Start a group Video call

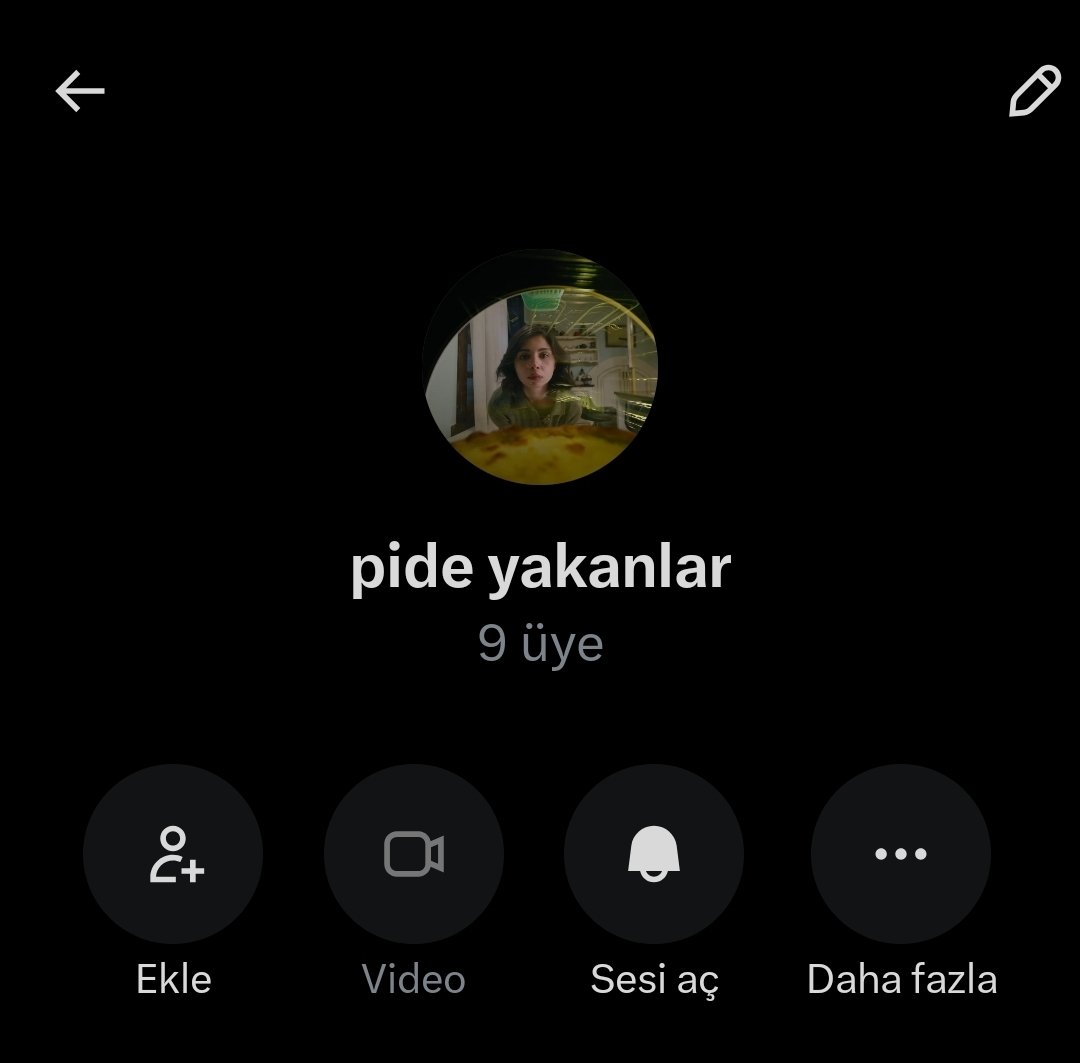414,854
